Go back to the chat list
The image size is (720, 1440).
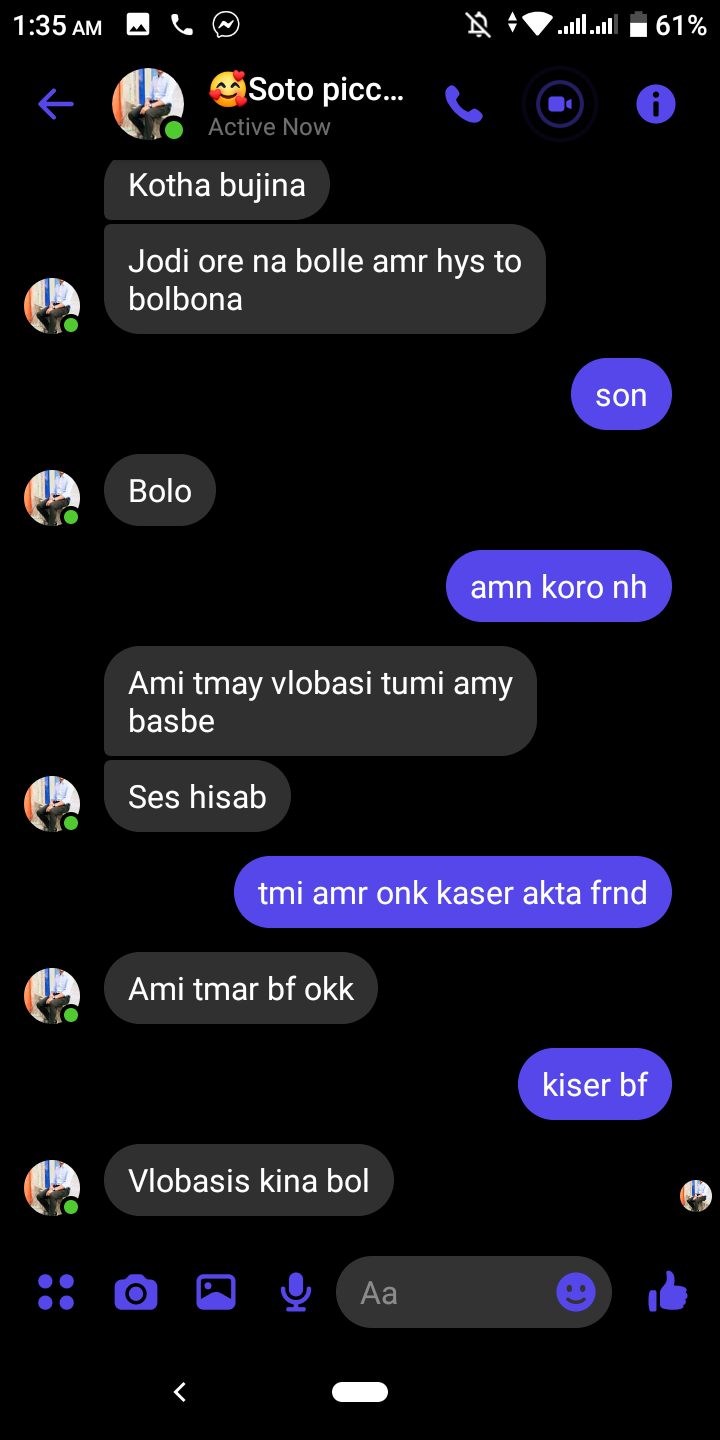pyautogui.click(x=56, y=104)
